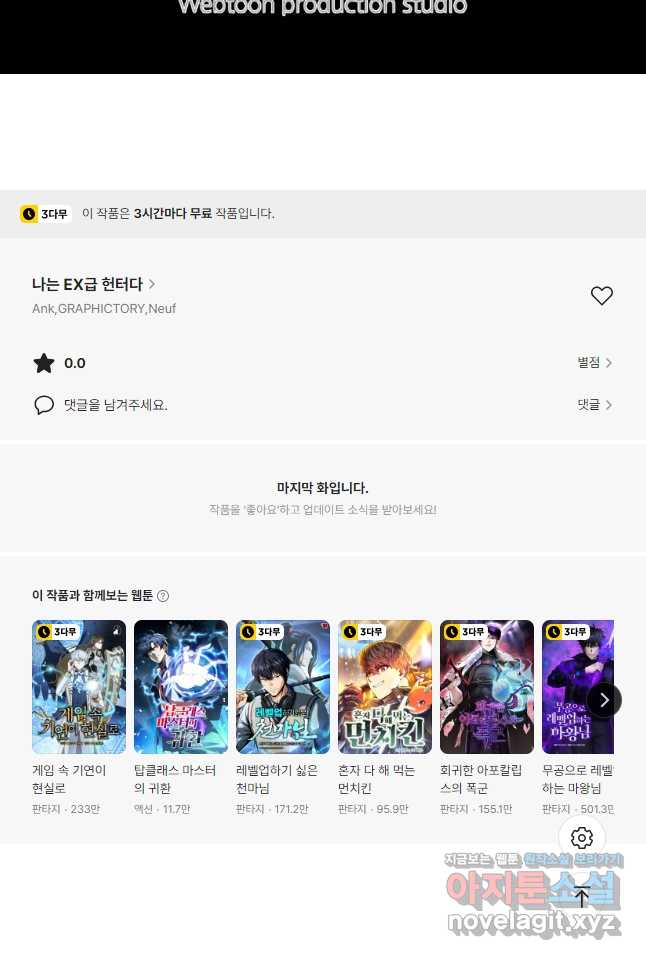Like this webtoon with the heart icon
This screenshot has width=646, height=960.
tap(601, 296)
